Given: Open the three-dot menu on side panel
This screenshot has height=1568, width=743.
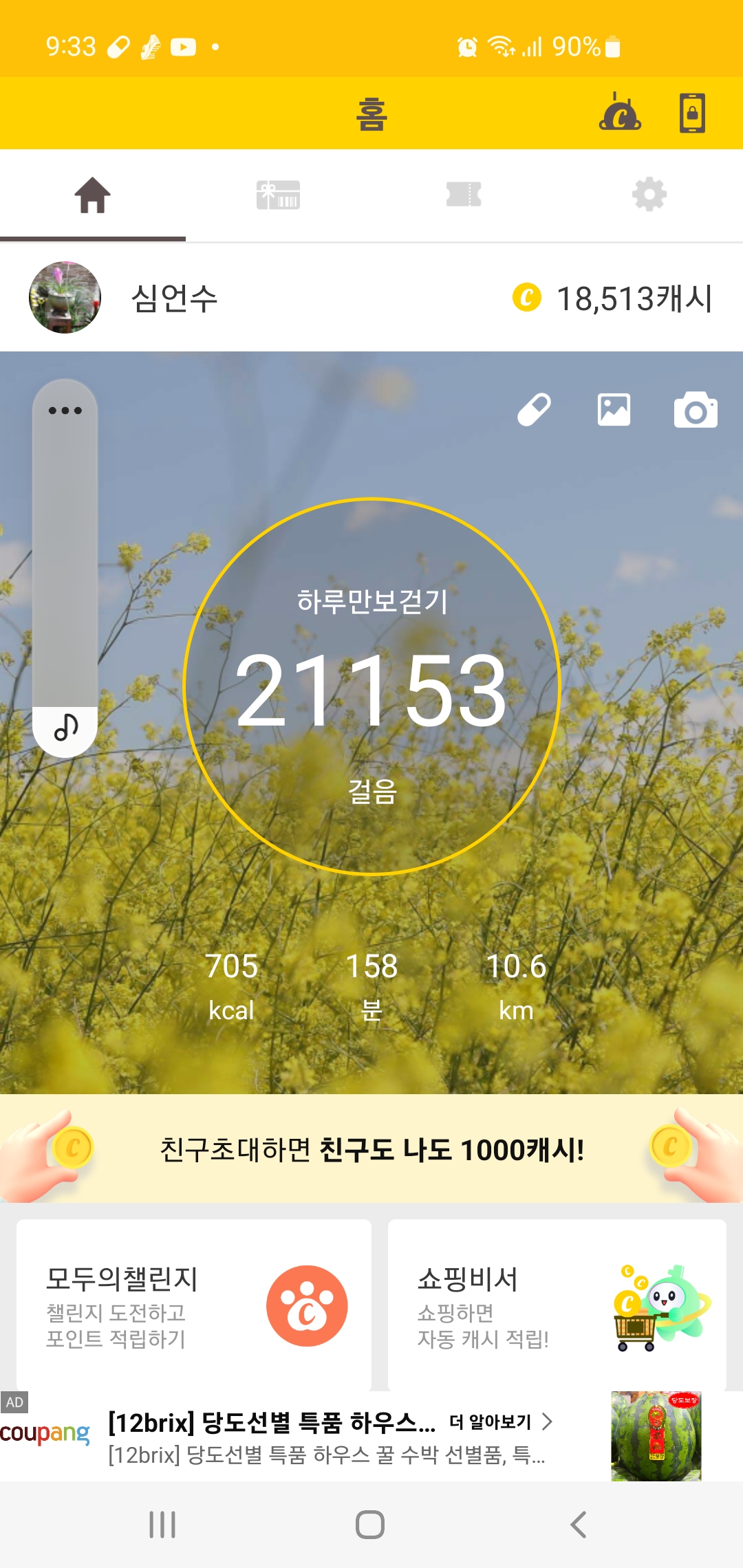Looking at the screenshot, I should tap(65, 411).
